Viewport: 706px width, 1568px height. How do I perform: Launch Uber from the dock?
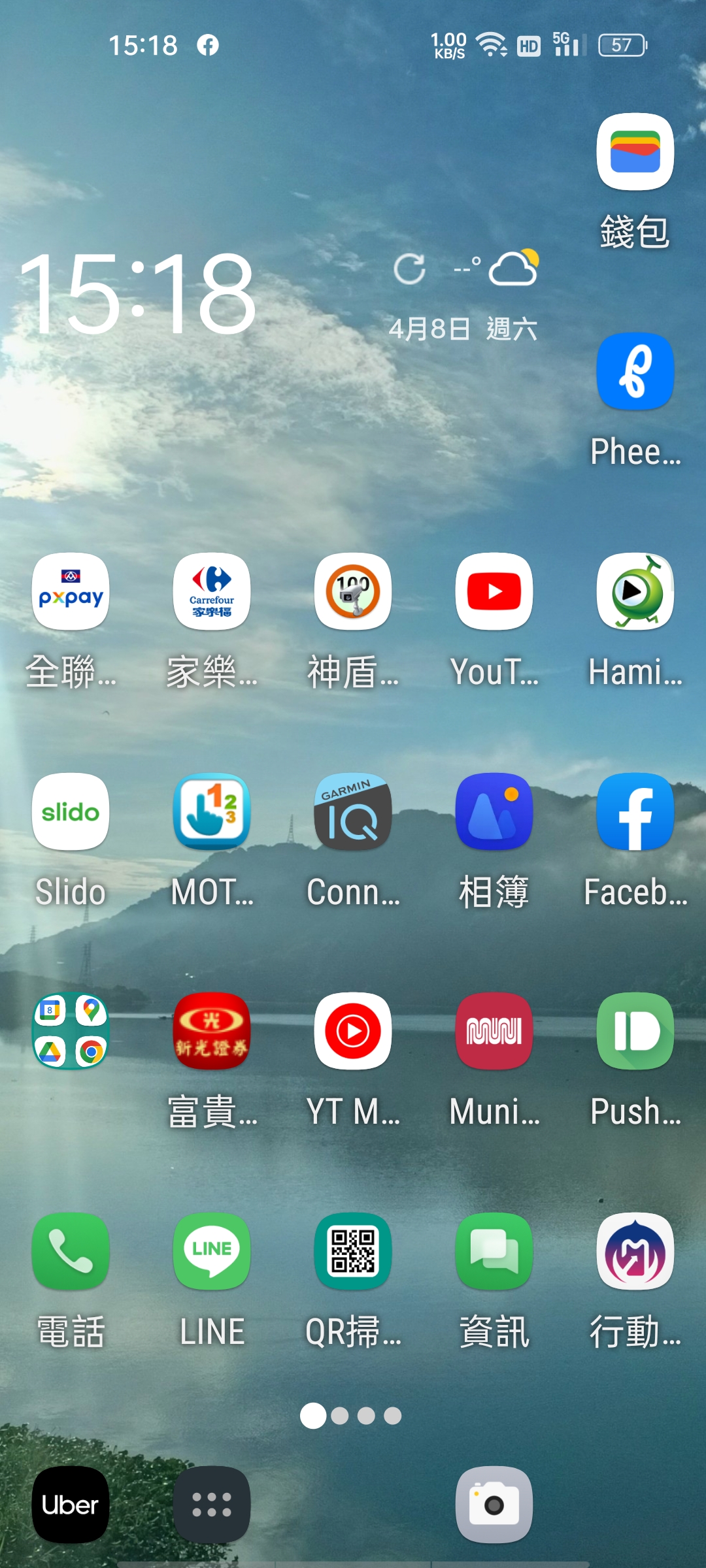[71, 1505]
